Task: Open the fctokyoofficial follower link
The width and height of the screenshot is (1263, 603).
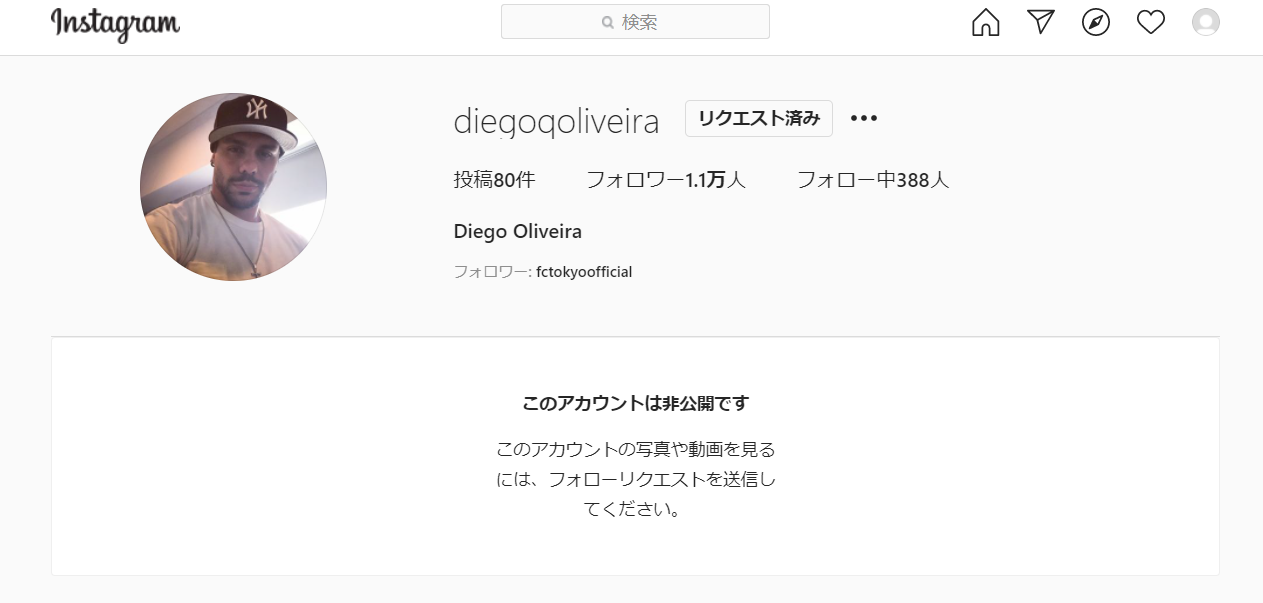Action: pyautogui.click(x=584, y=272)
